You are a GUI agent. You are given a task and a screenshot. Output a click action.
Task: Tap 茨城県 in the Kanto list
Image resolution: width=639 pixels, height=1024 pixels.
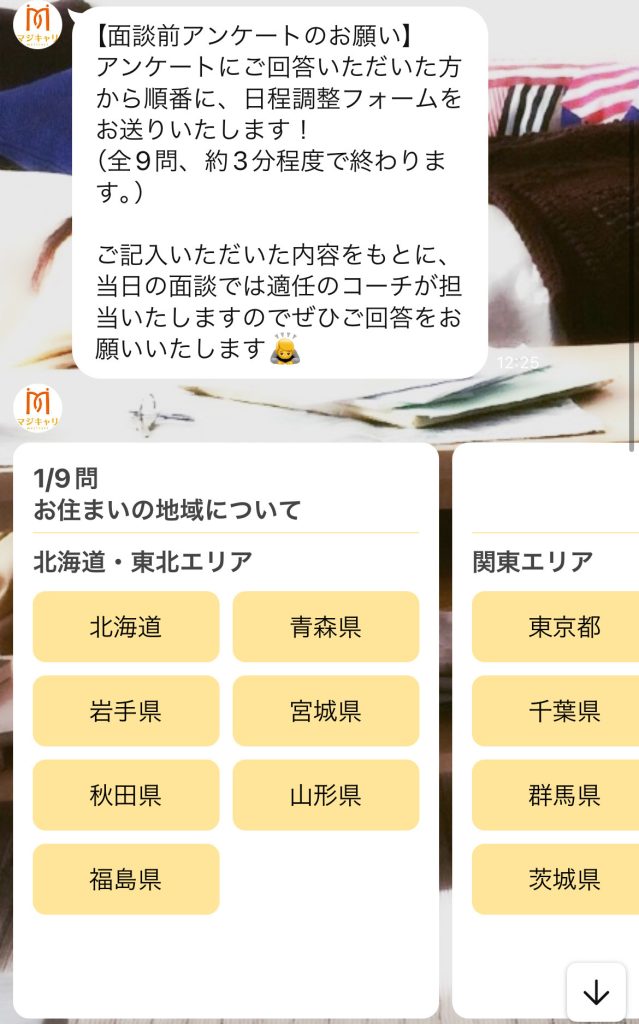point(560,879)
